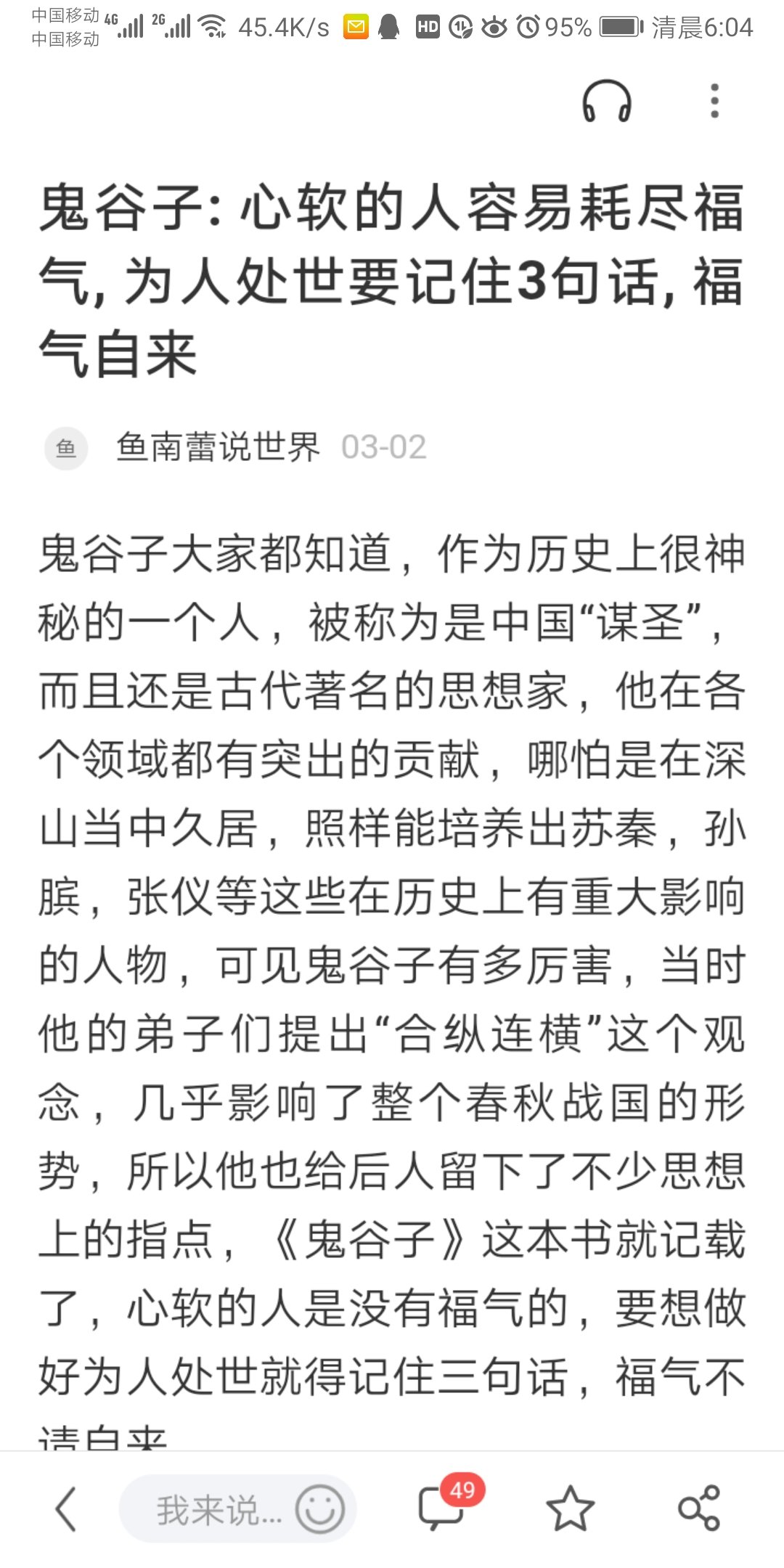Open the emoji smiley picker
The width and height of the screenshot is (784, 1568).
(319, 1510)
